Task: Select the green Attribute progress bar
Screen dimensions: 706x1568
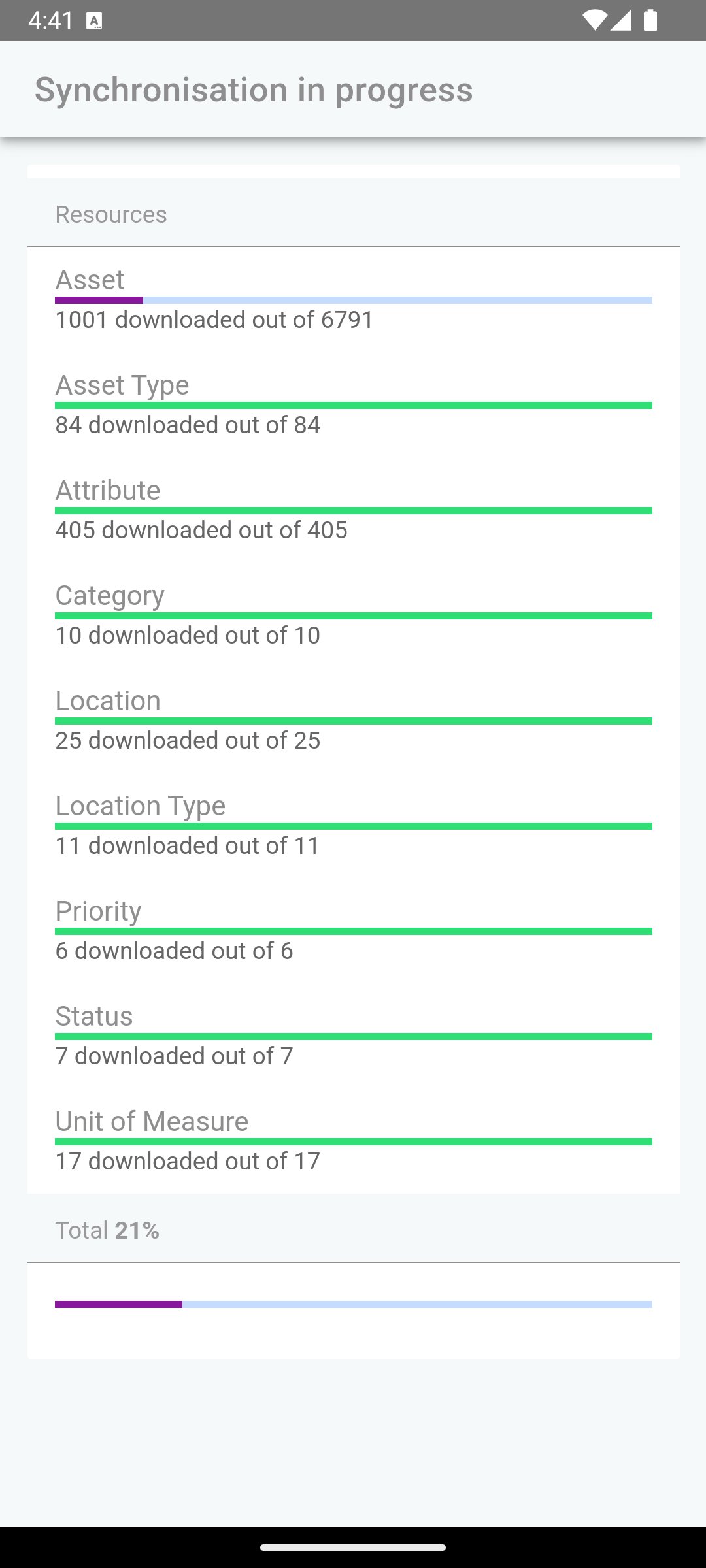Action: coord(353,510)
